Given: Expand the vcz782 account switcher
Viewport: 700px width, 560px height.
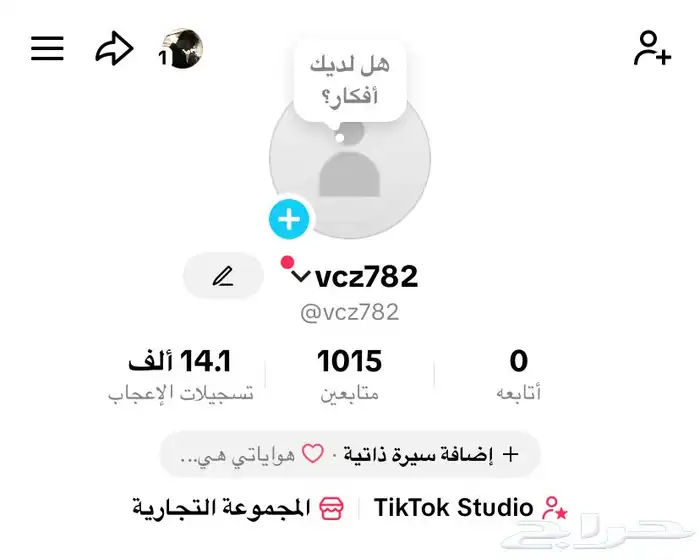Looking at the screenshot, I should (x=301, y=278).
